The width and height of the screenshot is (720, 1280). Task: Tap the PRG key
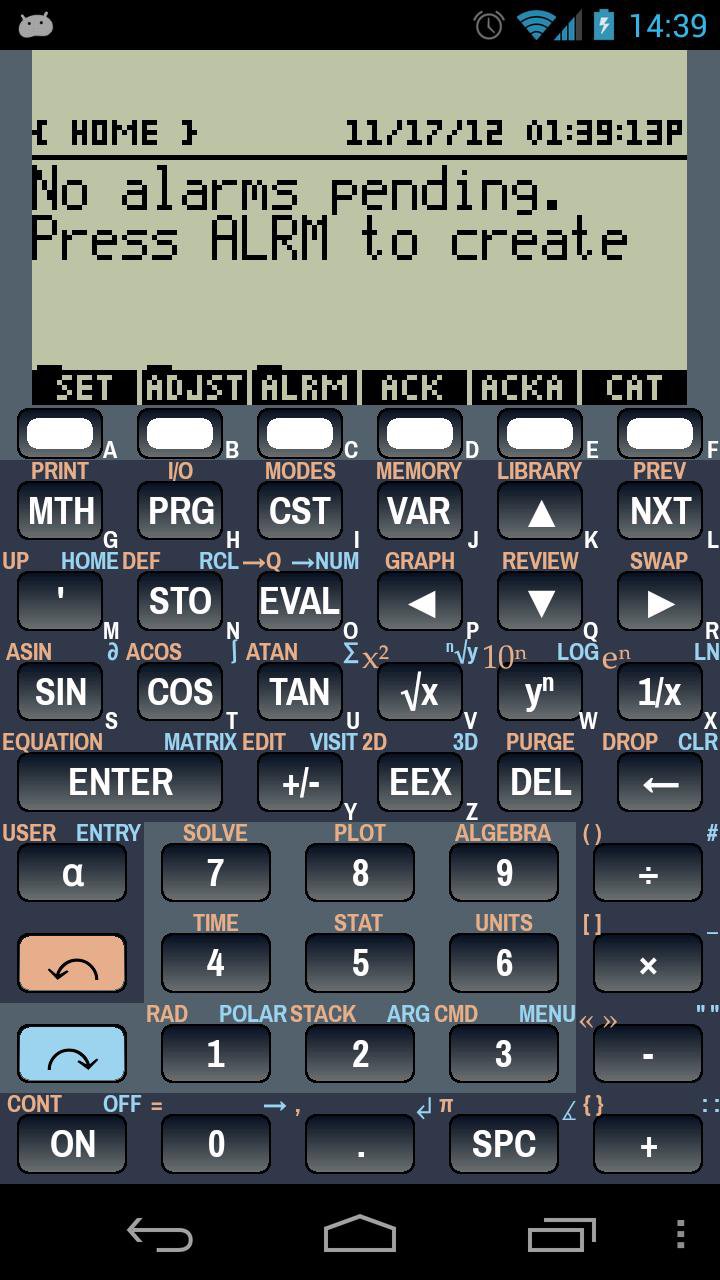click(x=180, y=511)
